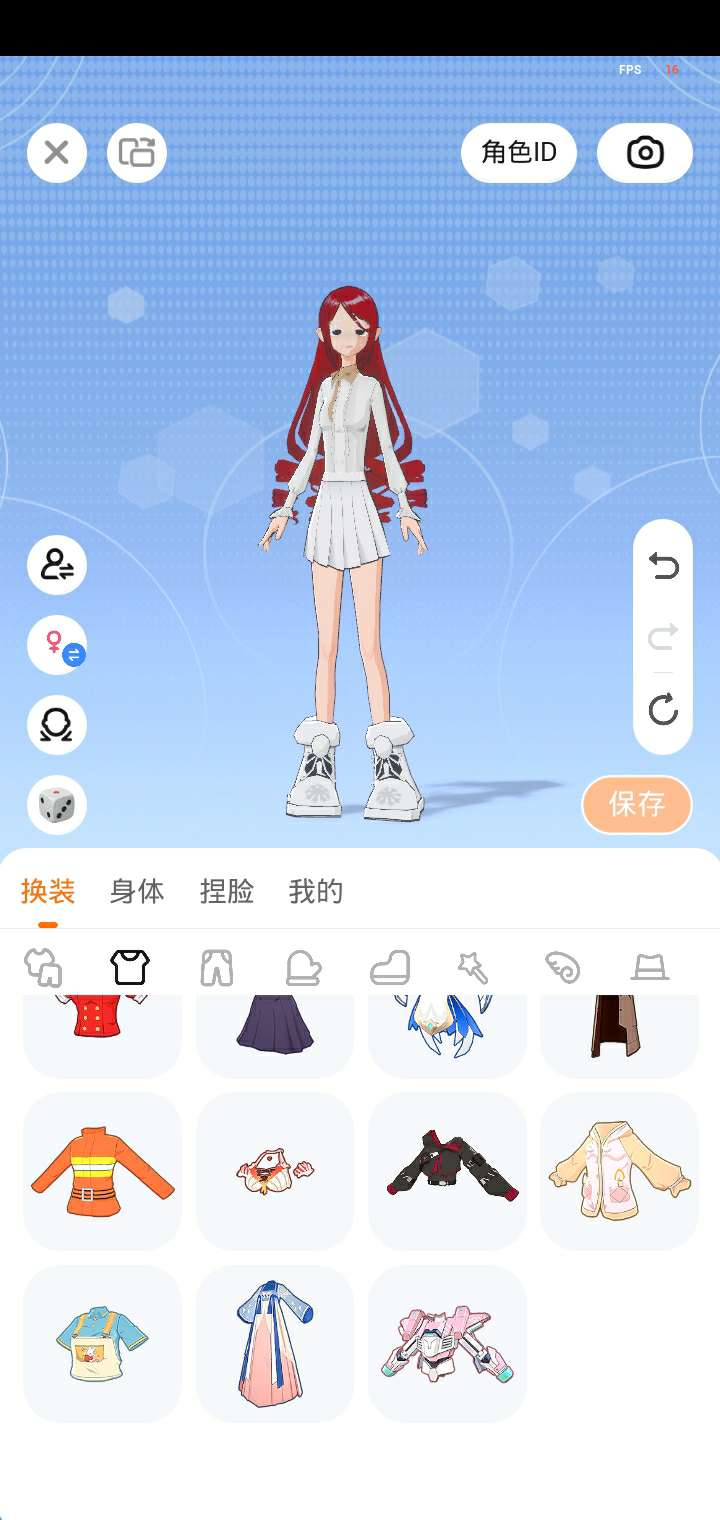The image size is (720, 1520).
Task: Randomize the look with the dice icon
Action: pyautogui.click(x=57, y=805)
